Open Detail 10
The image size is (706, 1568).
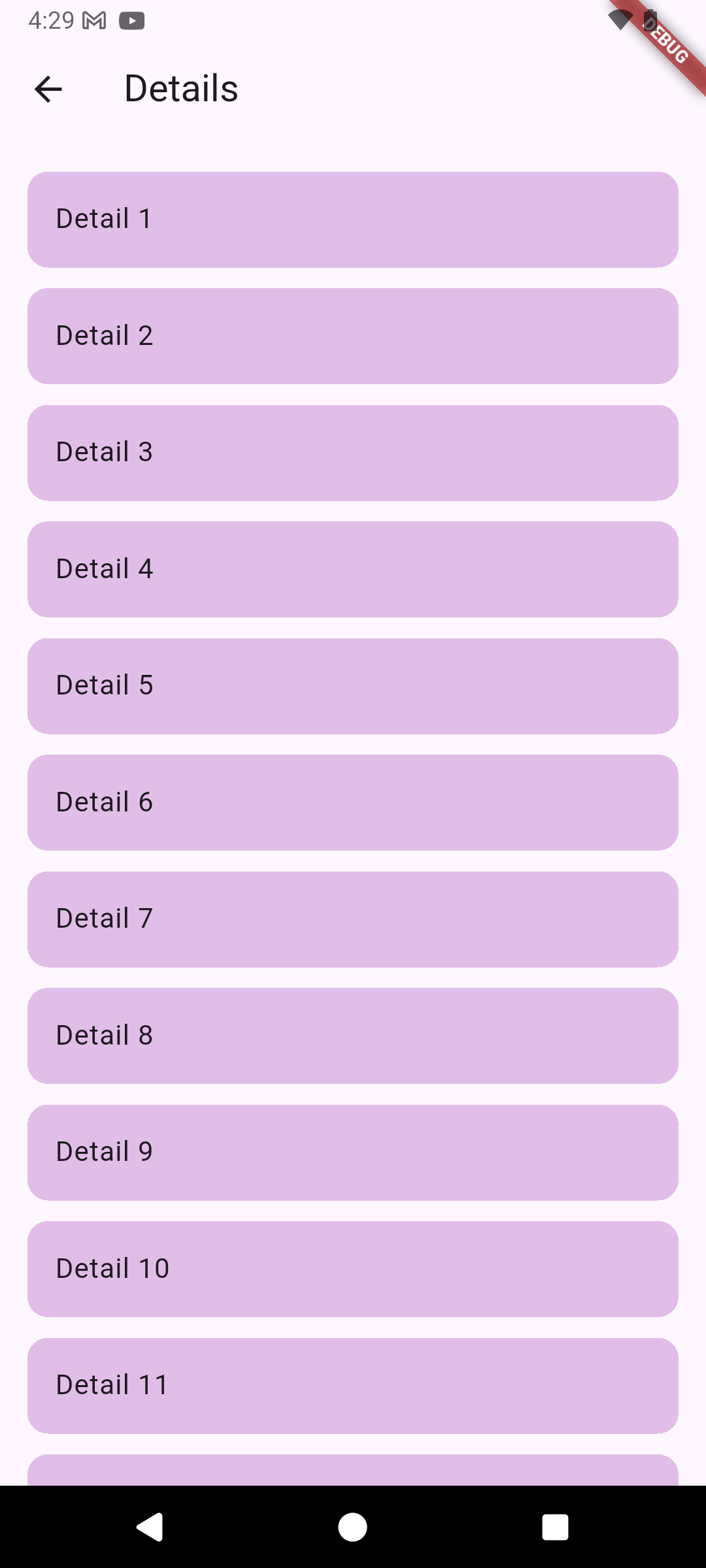[353, 1268]
